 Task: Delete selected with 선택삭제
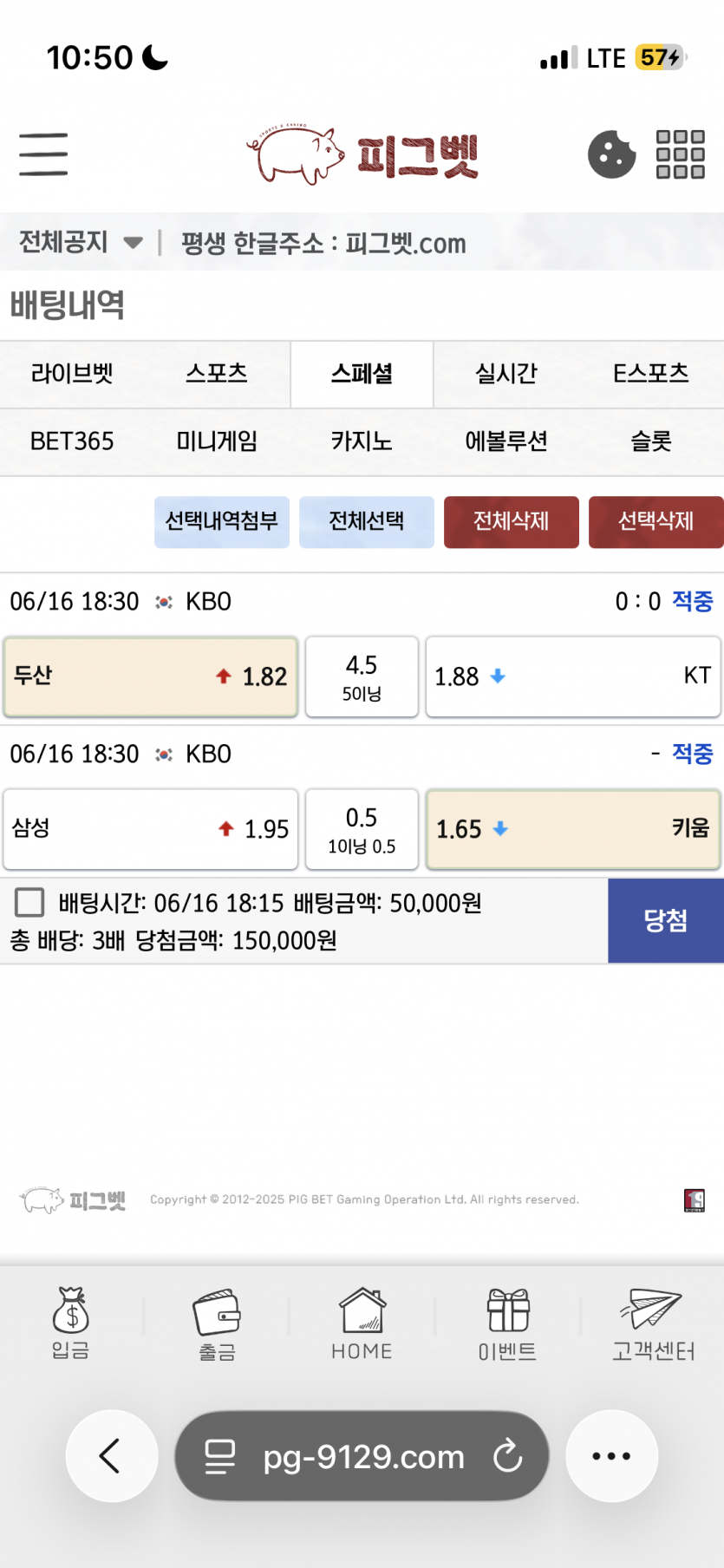(x=656, y=521)
